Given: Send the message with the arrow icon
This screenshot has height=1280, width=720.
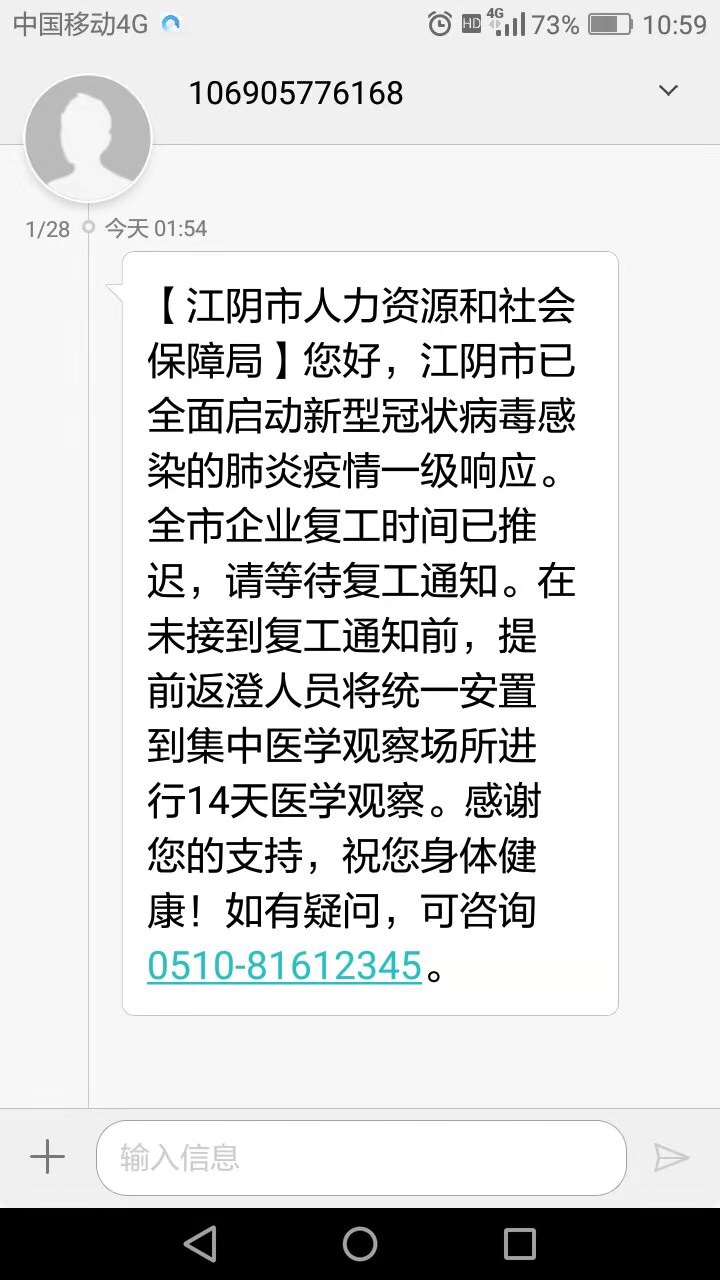Looking at the screenshot, I should coord(671,1158).
